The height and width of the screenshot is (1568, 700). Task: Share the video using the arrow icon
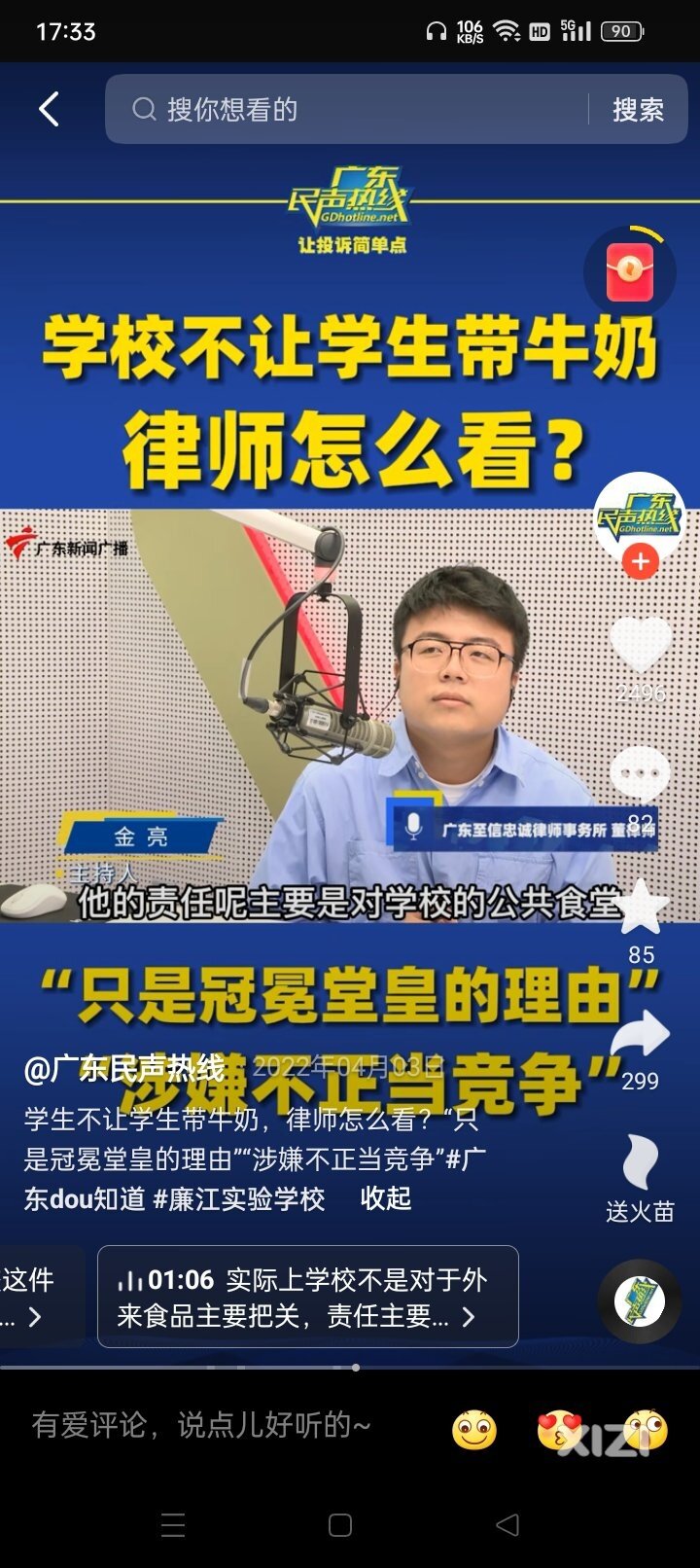pyautogui.click(x=641, y=1036)
